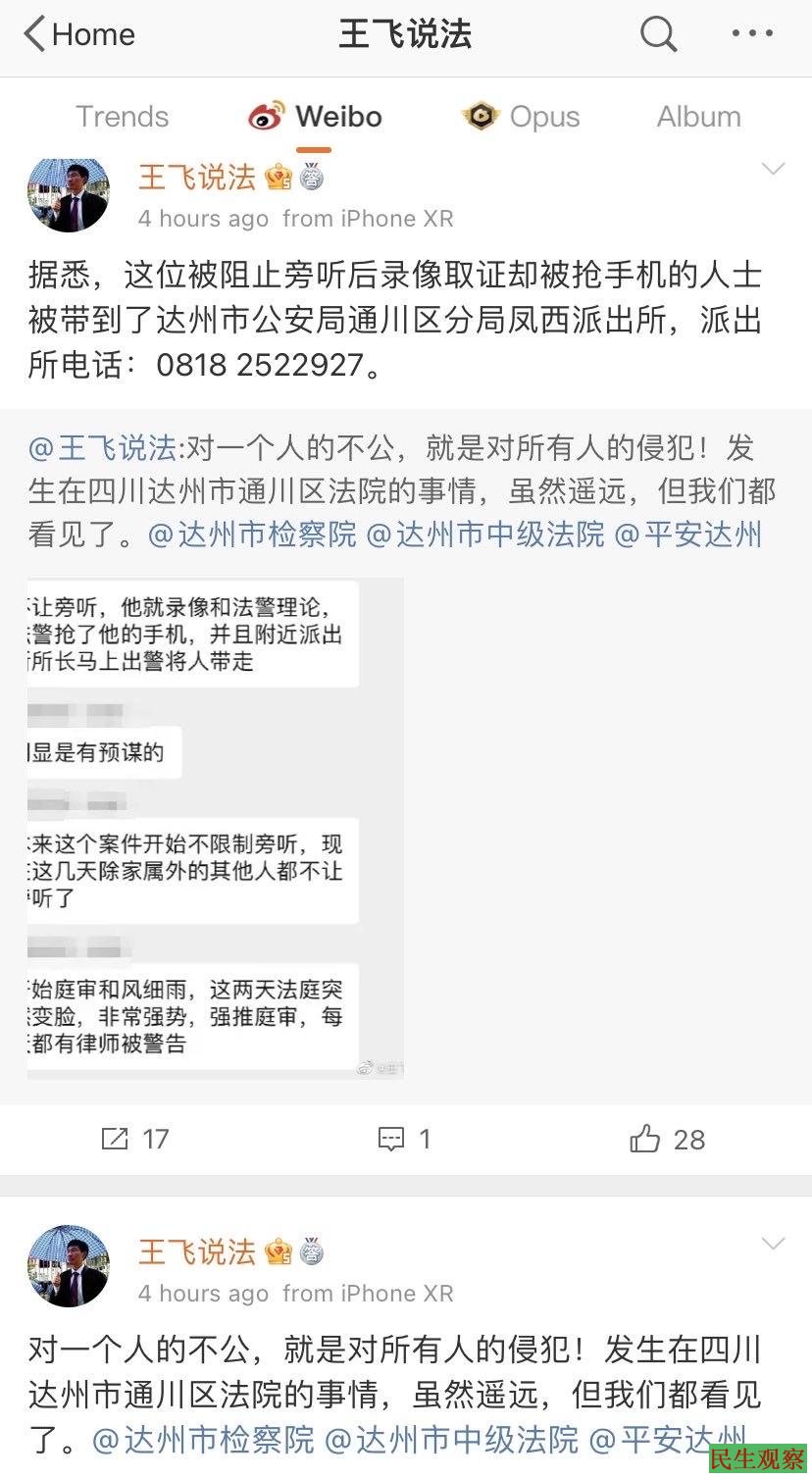Switch to the Trends tab
Image resolution: width=812 pixels, height=1478 pixels.
click(x=123, y=117)
